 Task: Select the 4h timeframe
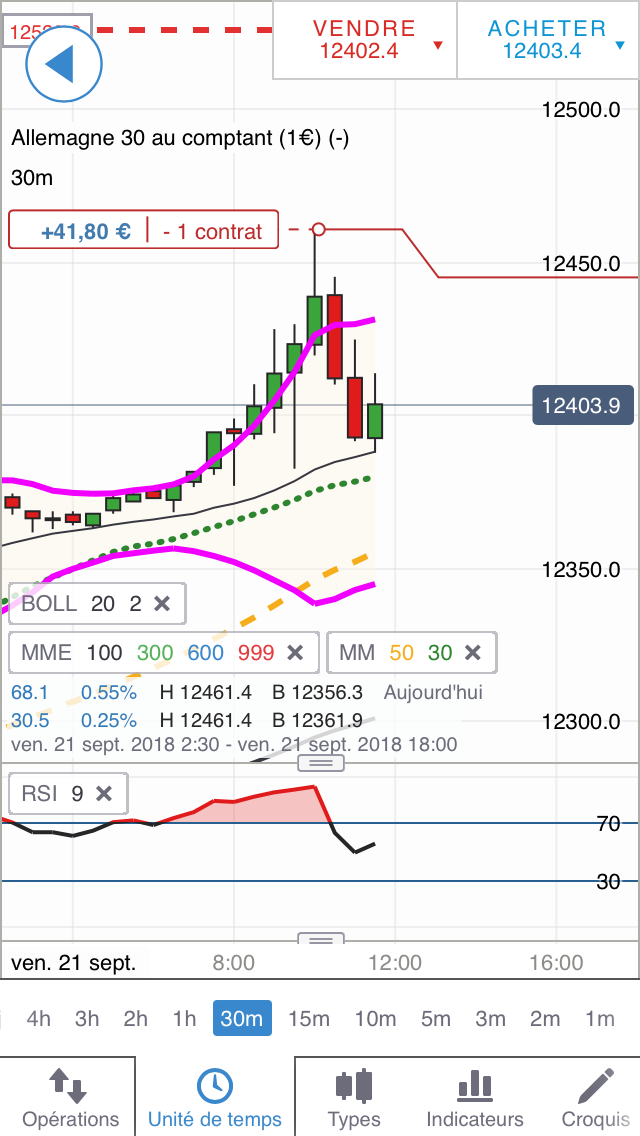tap(38, 1019)
